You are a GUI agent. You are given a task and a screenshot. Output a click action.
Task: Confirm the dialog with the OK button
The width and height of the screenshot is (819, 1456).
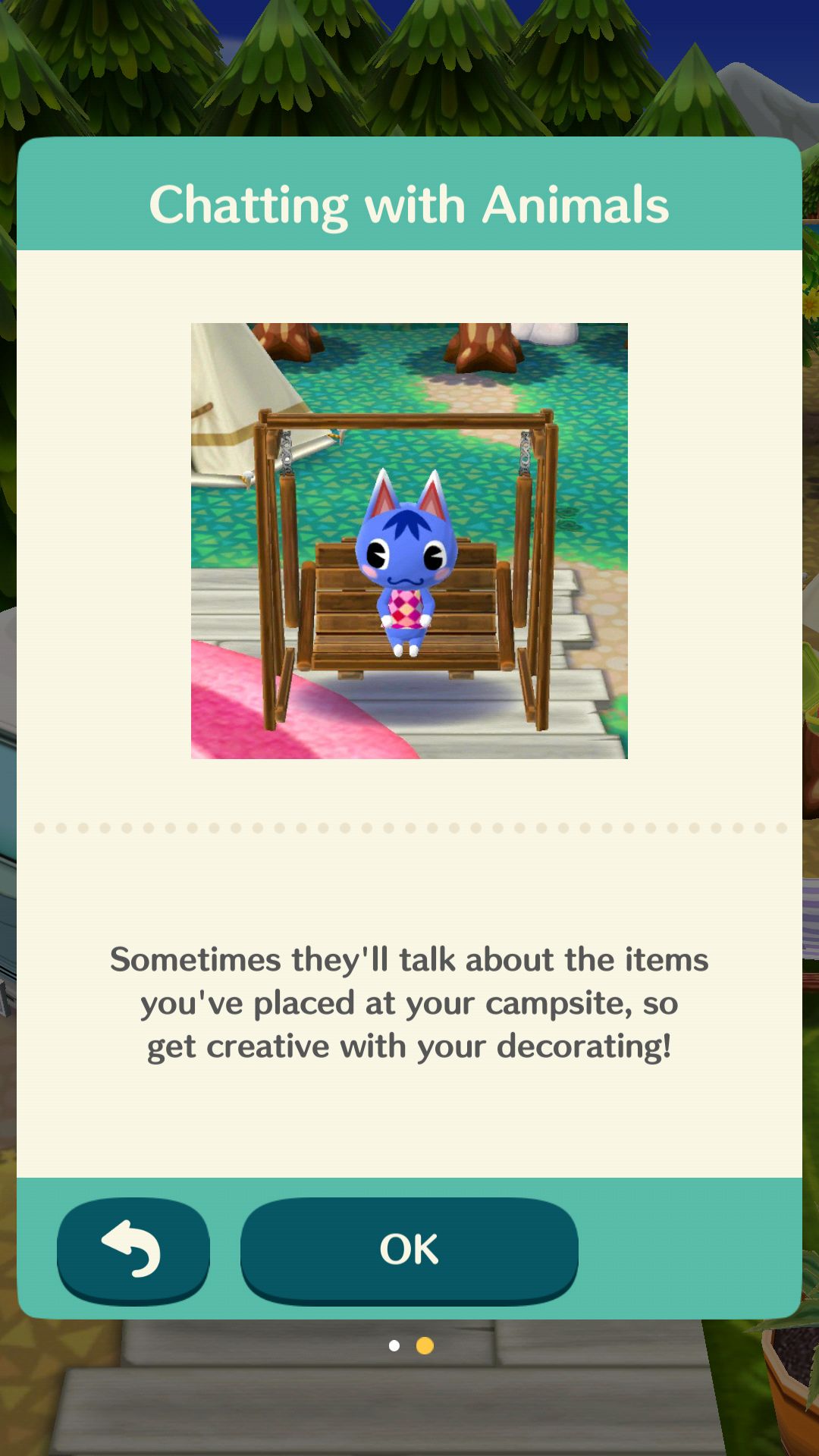coord(409,1249)
